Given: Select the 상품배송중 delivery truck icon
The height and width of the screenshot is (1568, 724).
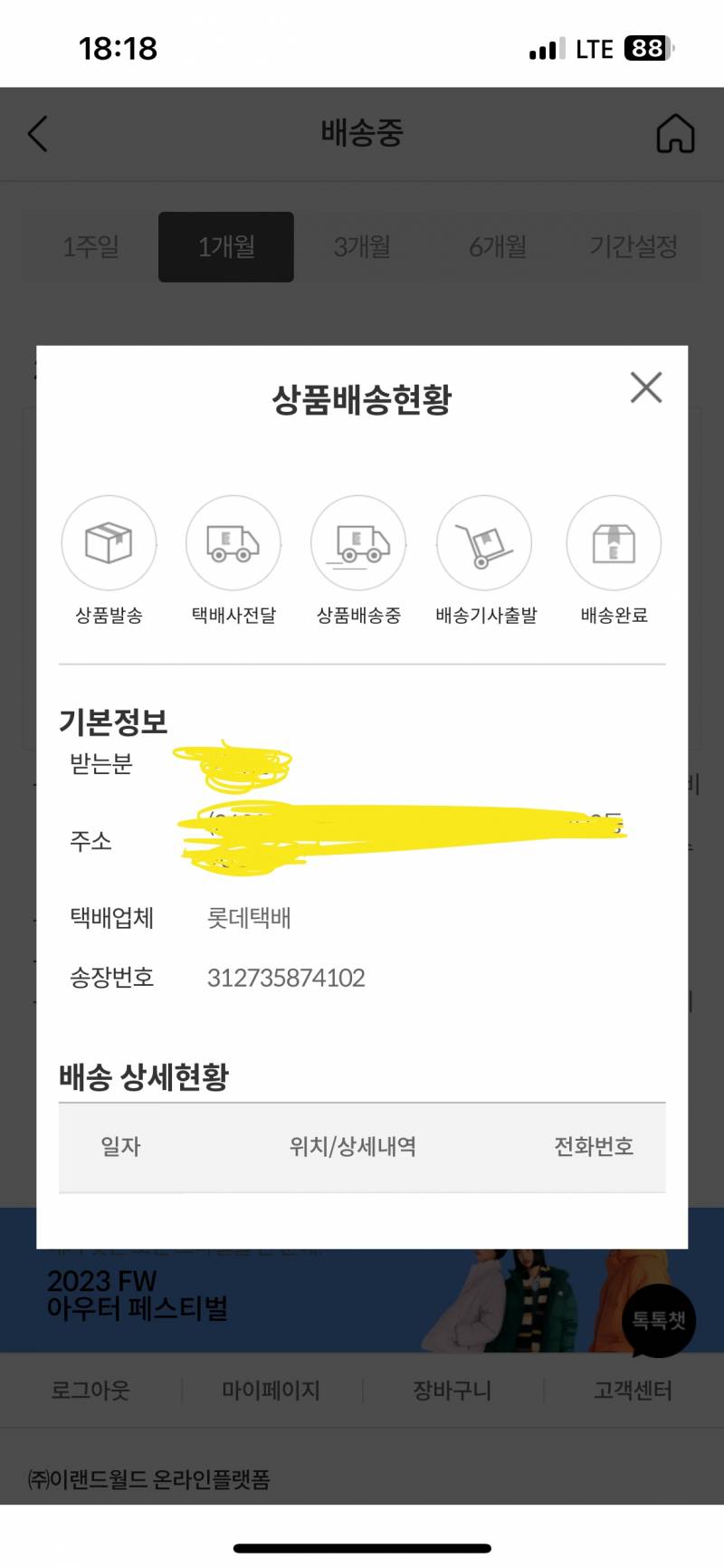Looking at the screenshot, I should pyautogui.click(x=358, y=543).
